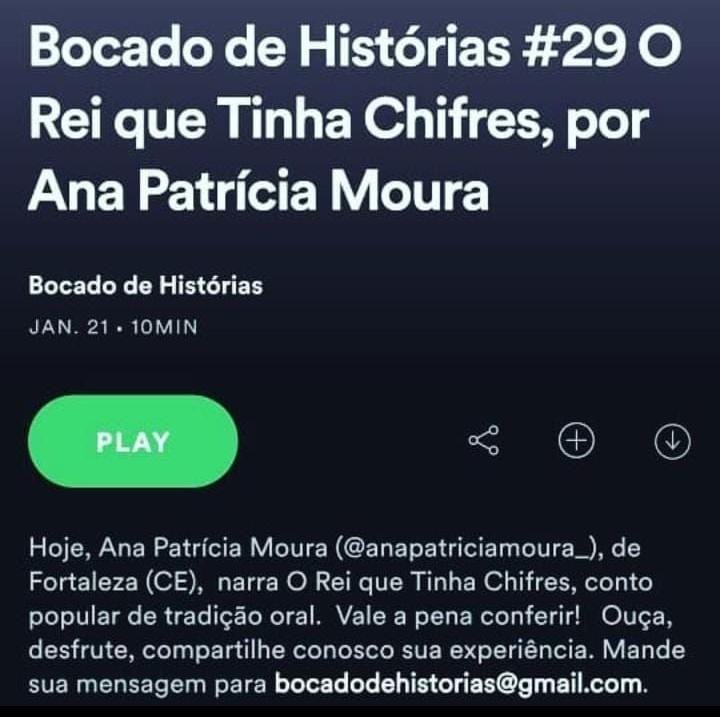Add episode to Your Library
Screen dimensions: 720x717
[x=576, y=440]
